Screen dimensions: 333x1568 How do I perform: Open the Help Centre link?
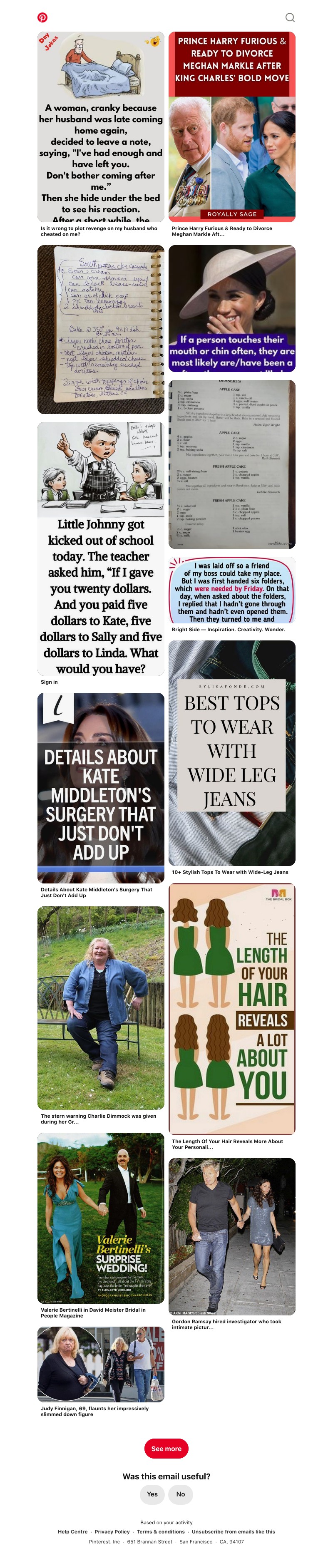click(72, 1531)
